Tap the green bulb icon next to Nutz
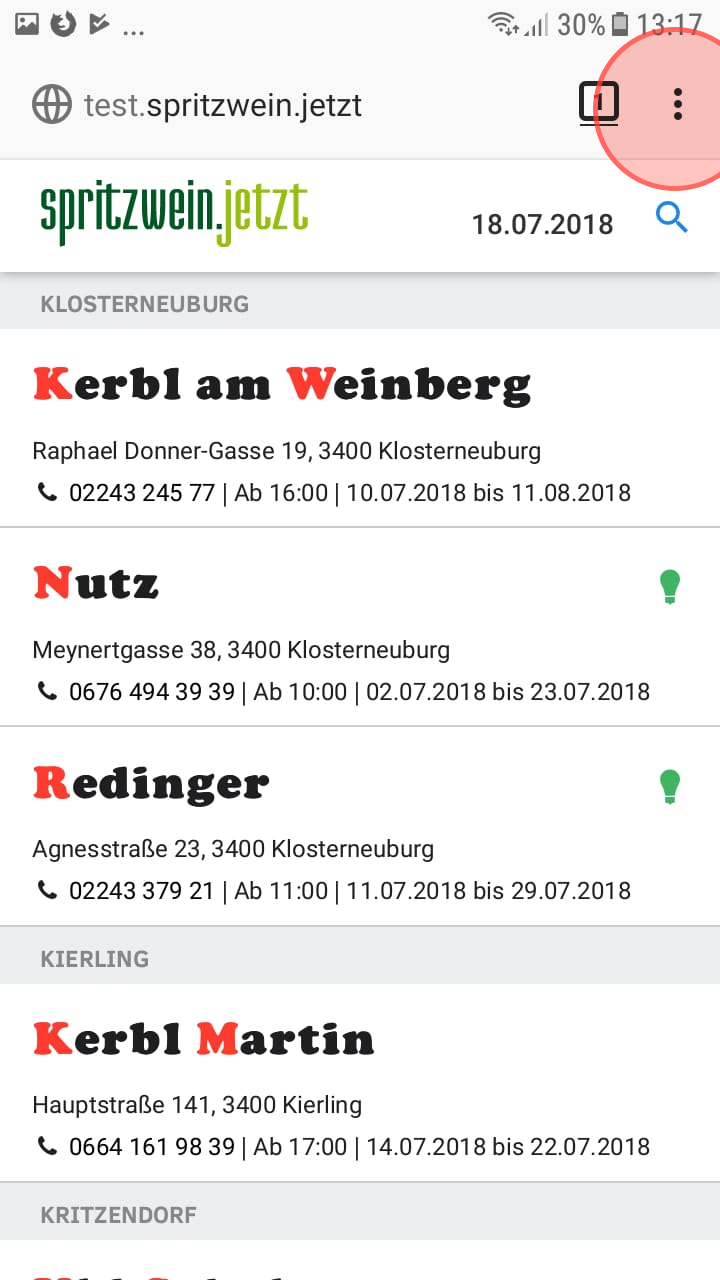The height and width of the screenshot is (1280, 720). [x=670, y=586]
